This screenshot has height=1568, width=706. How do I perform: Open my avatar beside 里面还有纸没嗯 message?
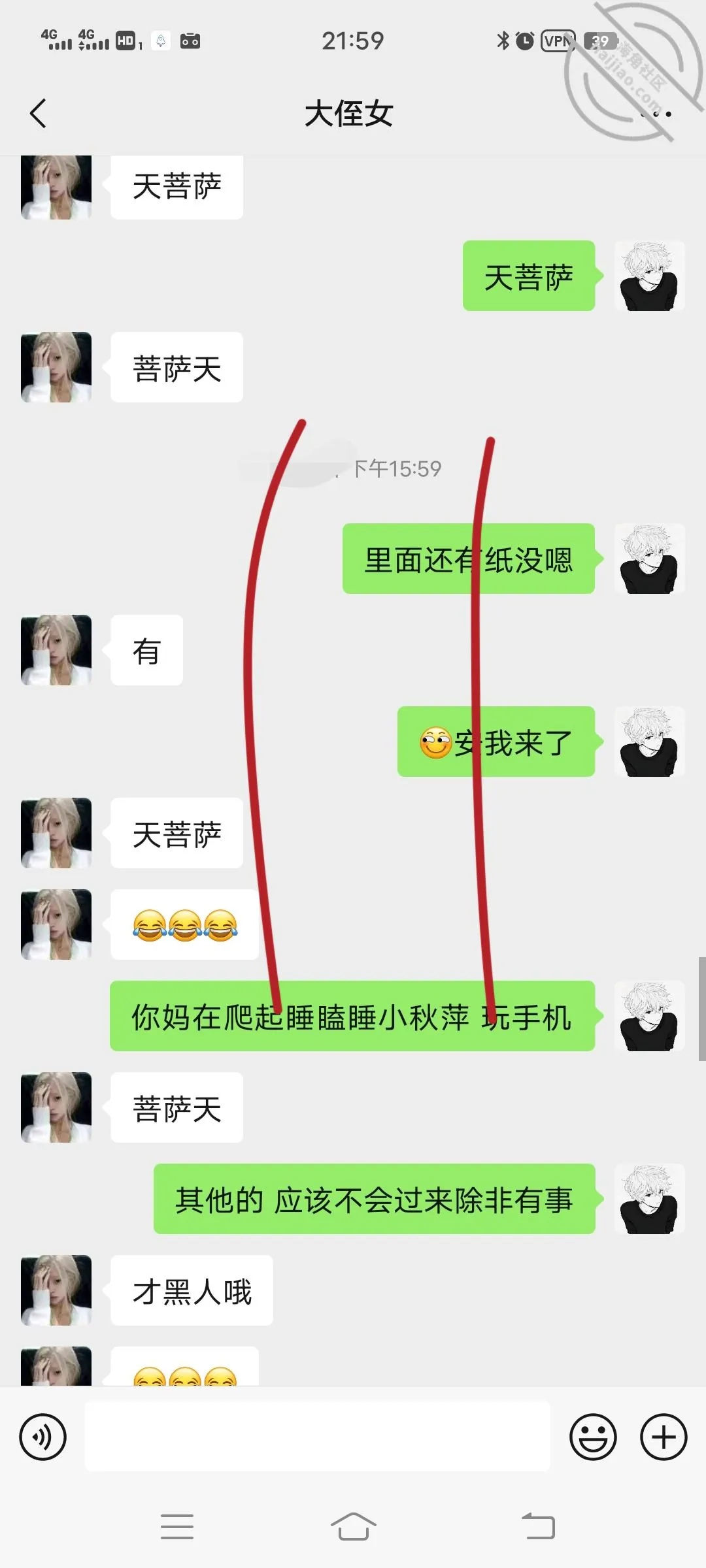click(x=650, y=559)
